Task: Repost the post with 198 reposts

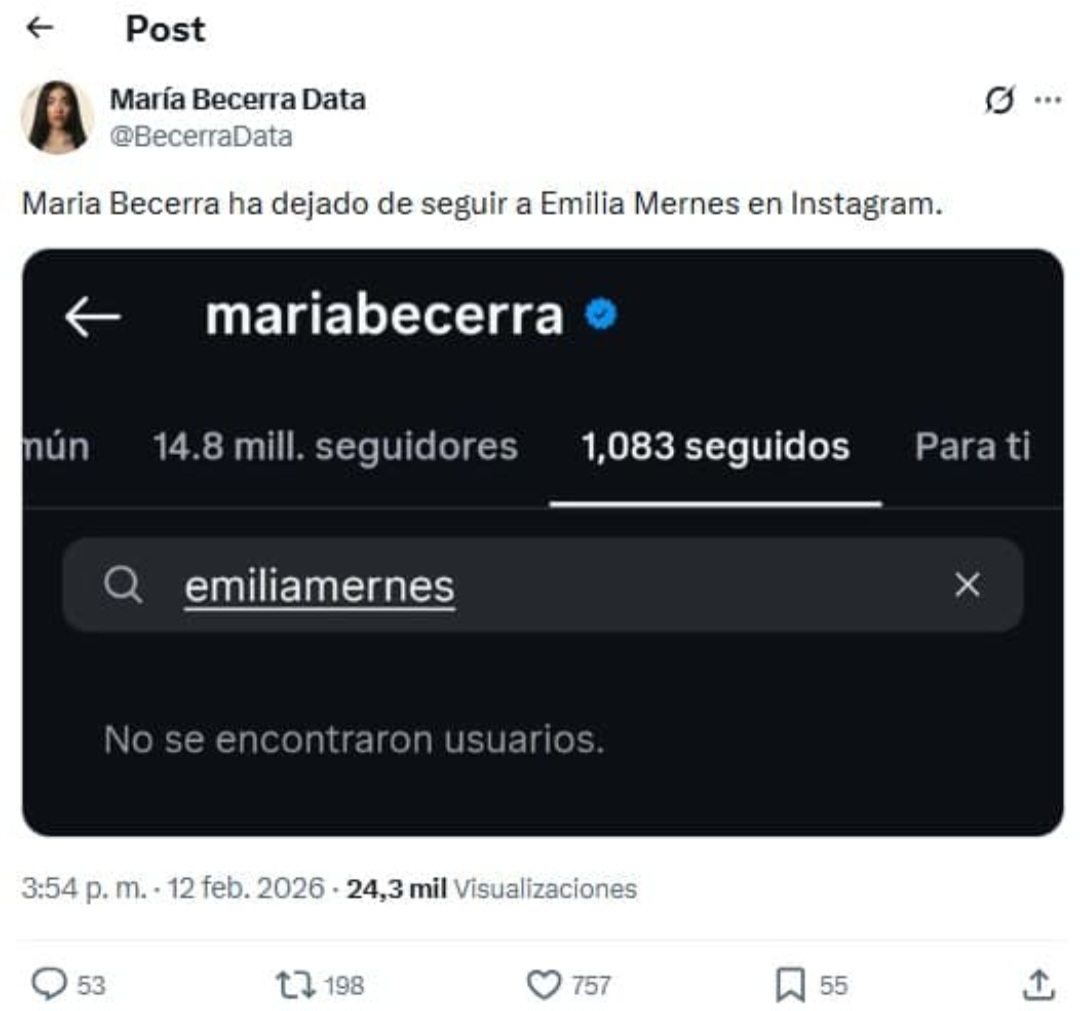Action: click(294, 986)
